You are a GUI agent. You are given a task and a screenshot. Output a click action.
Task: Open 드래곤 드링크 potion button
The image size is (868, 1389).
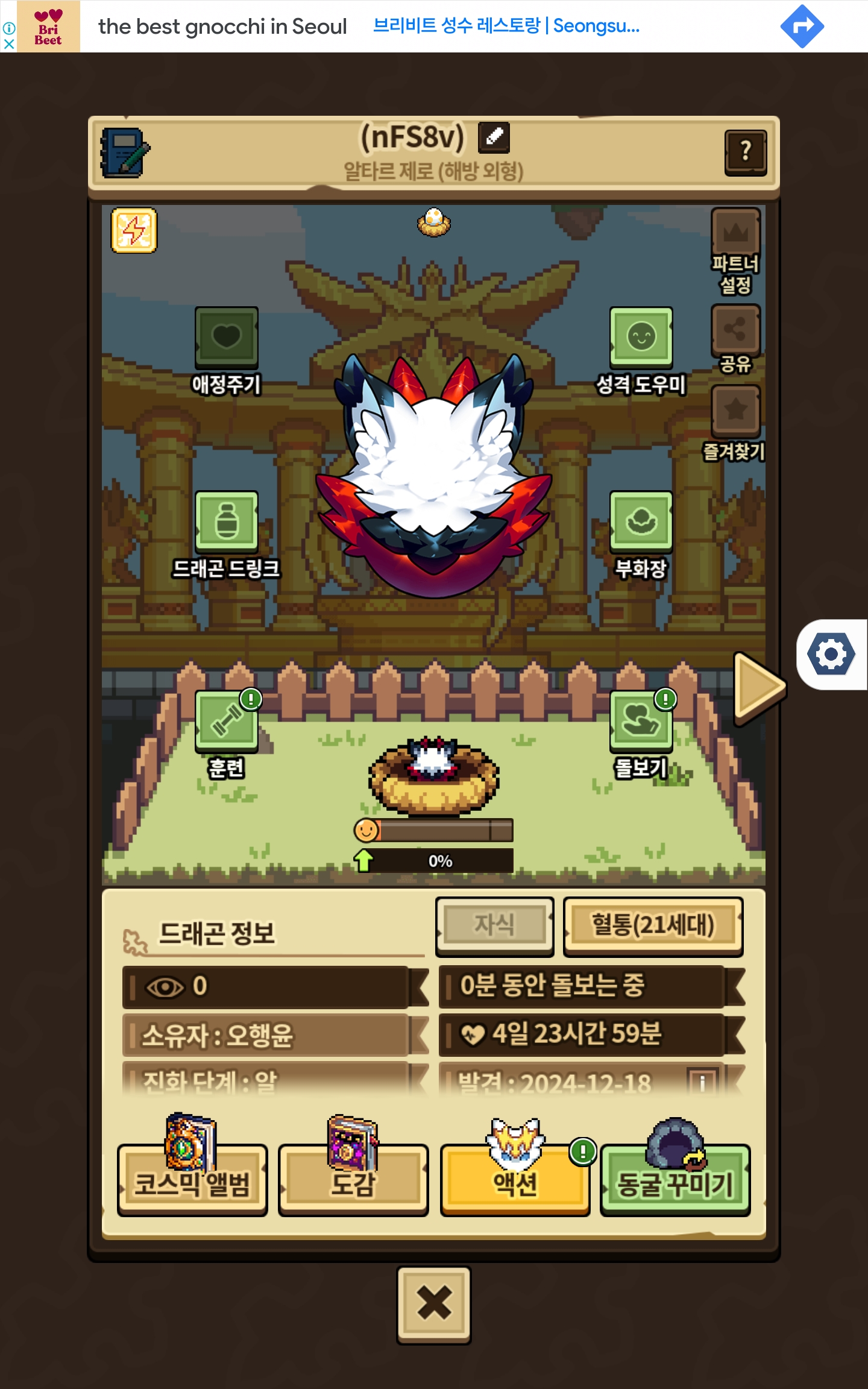[x=226, y=522]
